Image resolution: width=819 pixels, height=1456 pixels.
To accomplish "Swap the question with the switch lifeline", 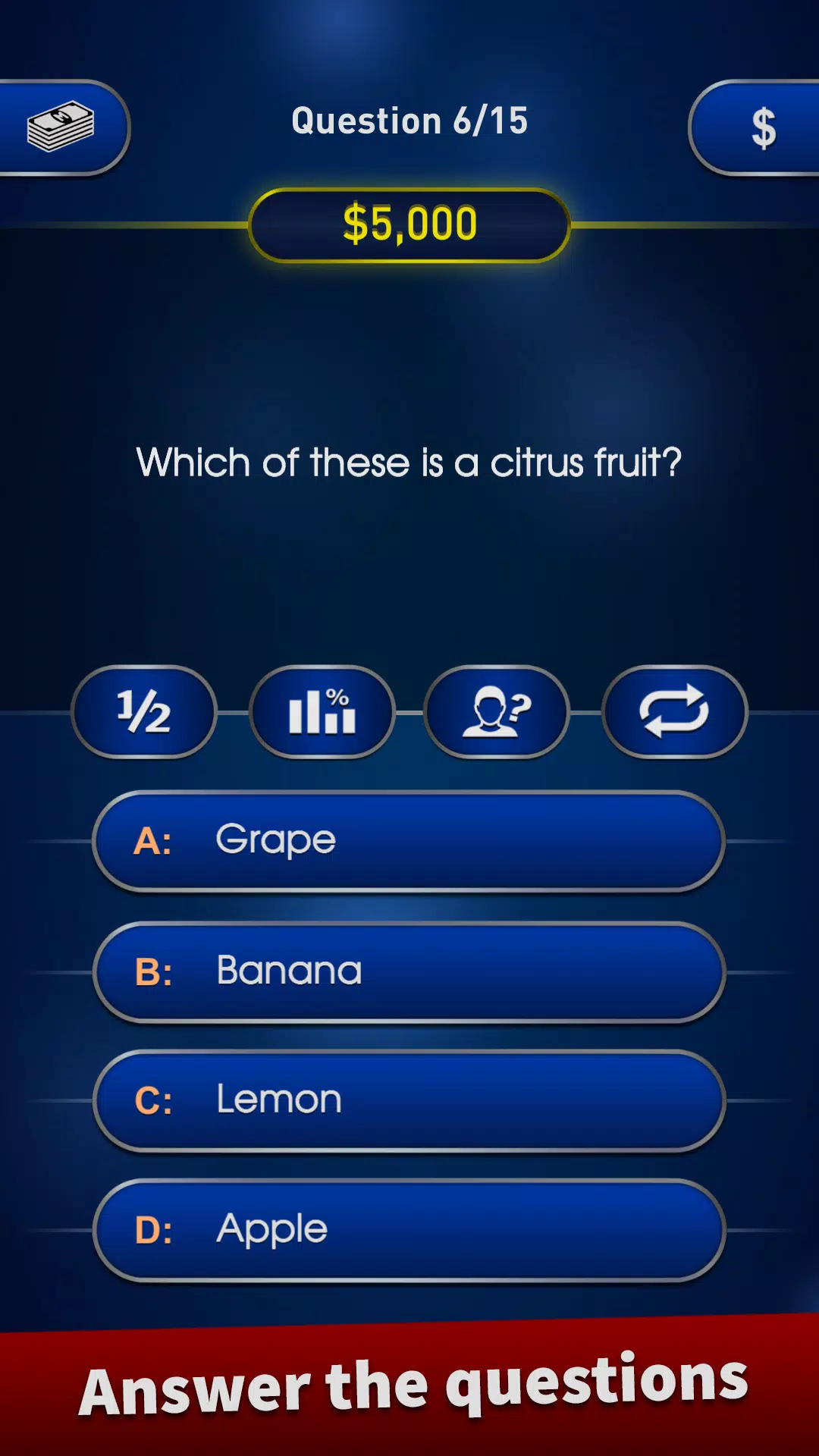I will pyautogui.click(x=674, y=711).
